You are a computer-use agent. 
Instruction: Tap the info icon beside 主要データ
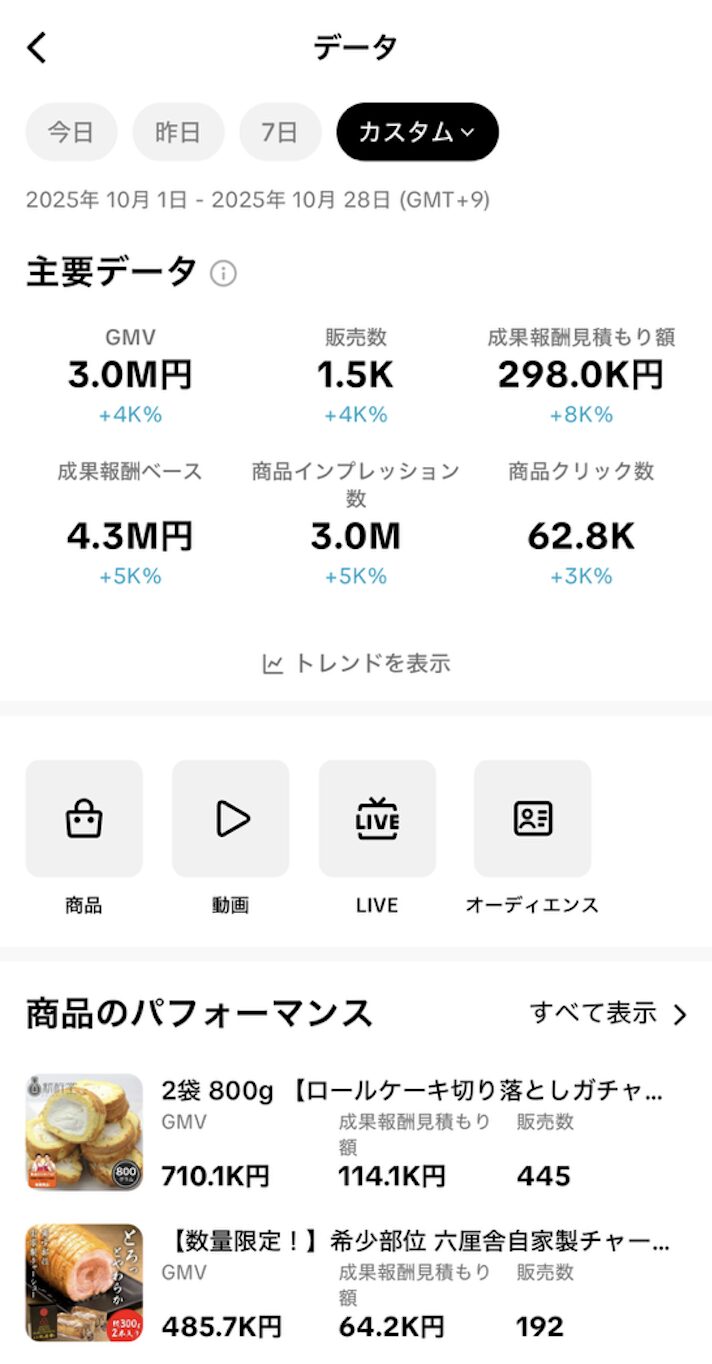click(x=223, y=273)
